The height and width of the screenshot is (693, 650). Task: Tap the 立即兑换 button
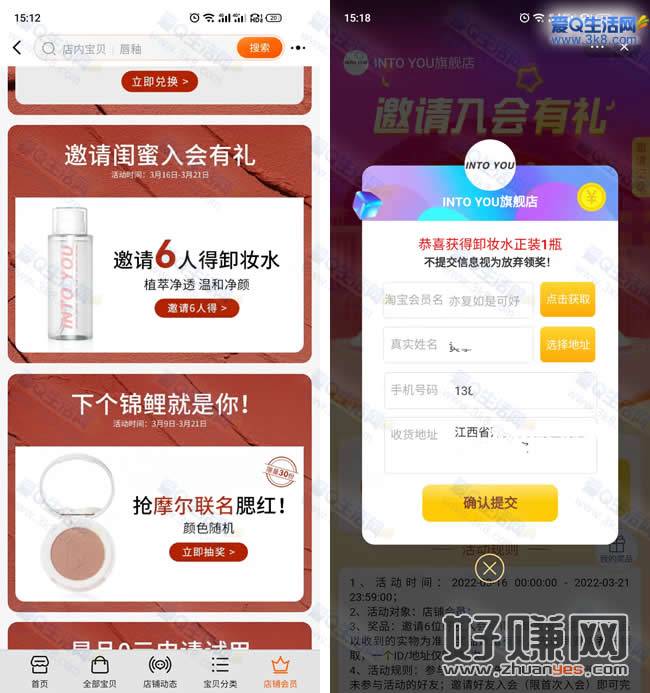(158, 81)
